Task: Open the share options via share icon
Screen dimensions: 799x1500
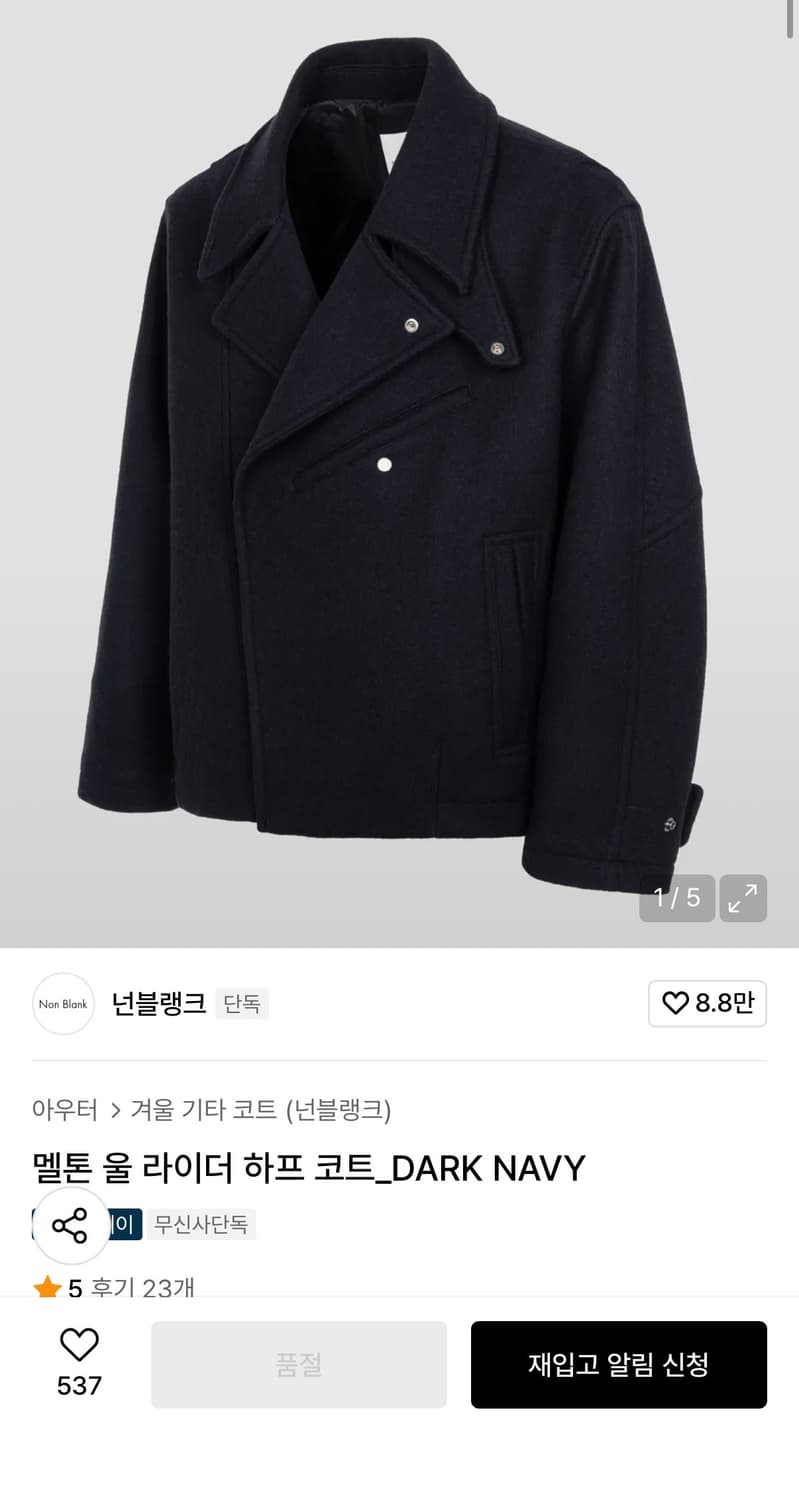Action: coord(70,1225)
